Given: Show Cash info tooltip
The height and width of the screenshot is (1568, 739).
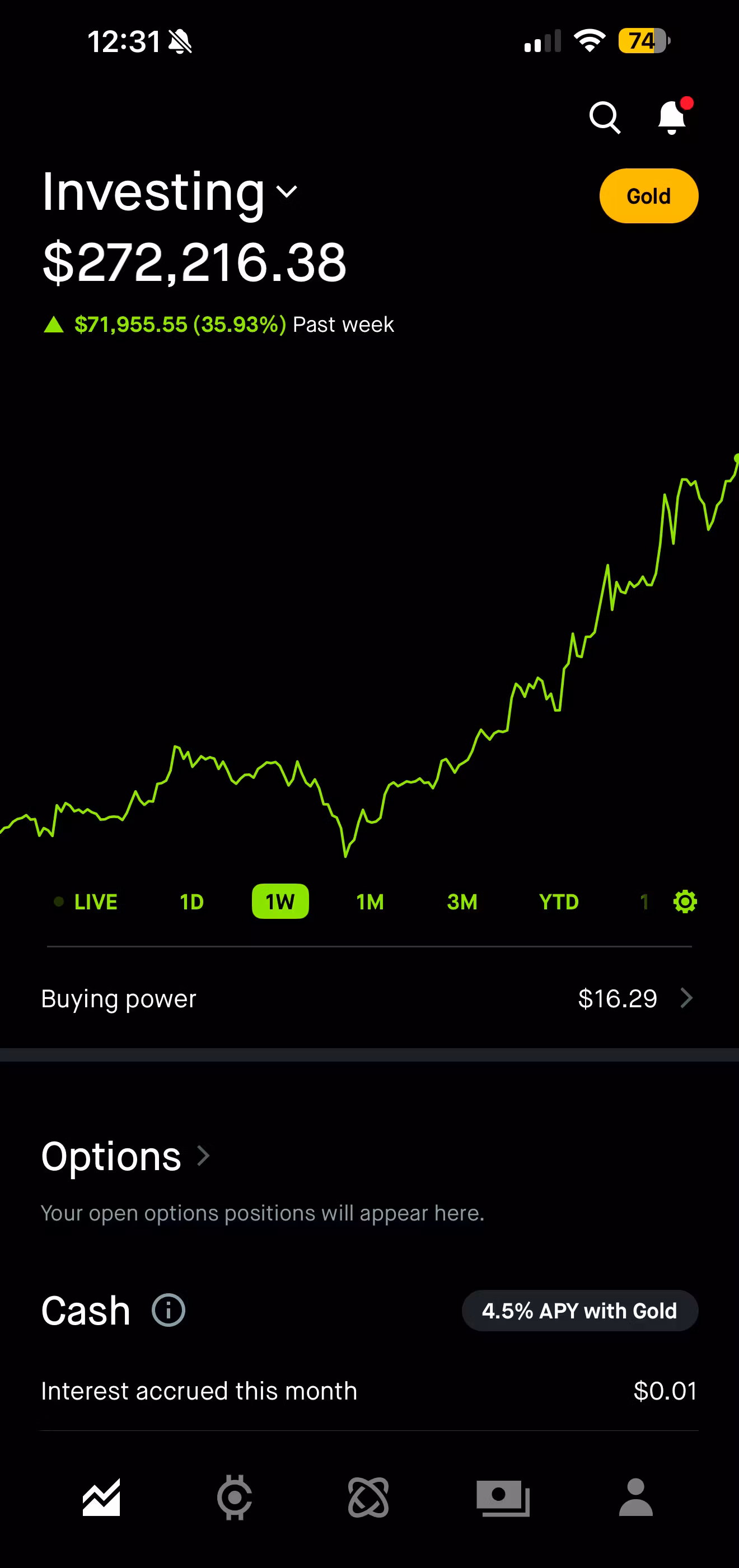Looking at the screenshot, I should pyautogui.click(x=168, y=1310).
